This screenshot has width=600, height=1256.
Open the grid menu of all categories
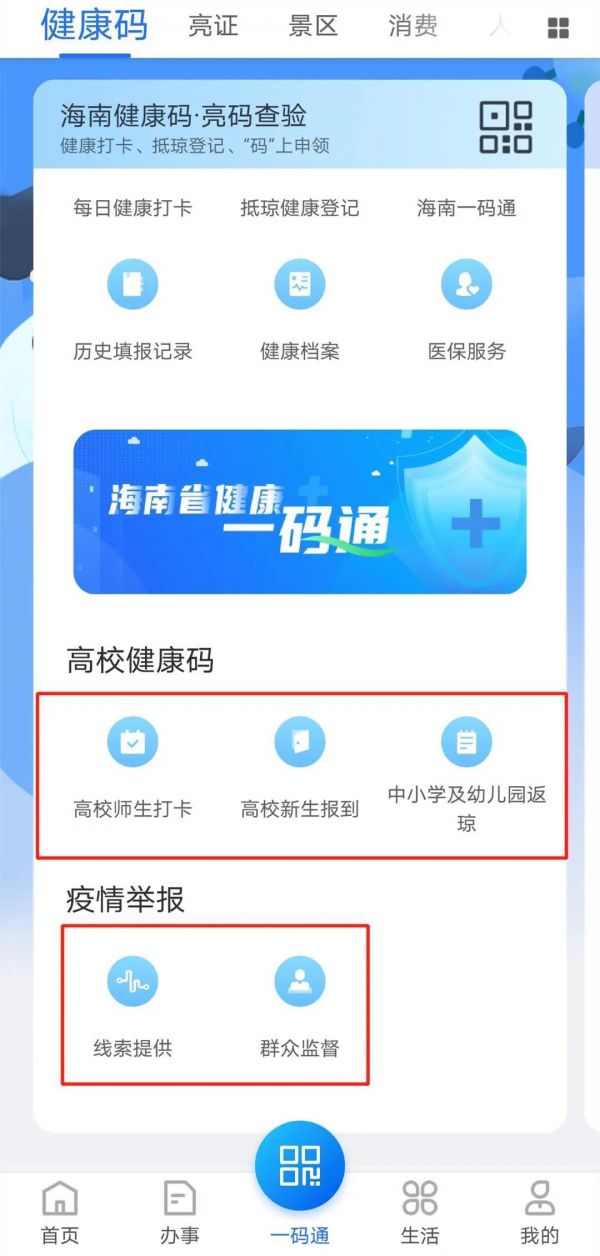coord(558,28)
